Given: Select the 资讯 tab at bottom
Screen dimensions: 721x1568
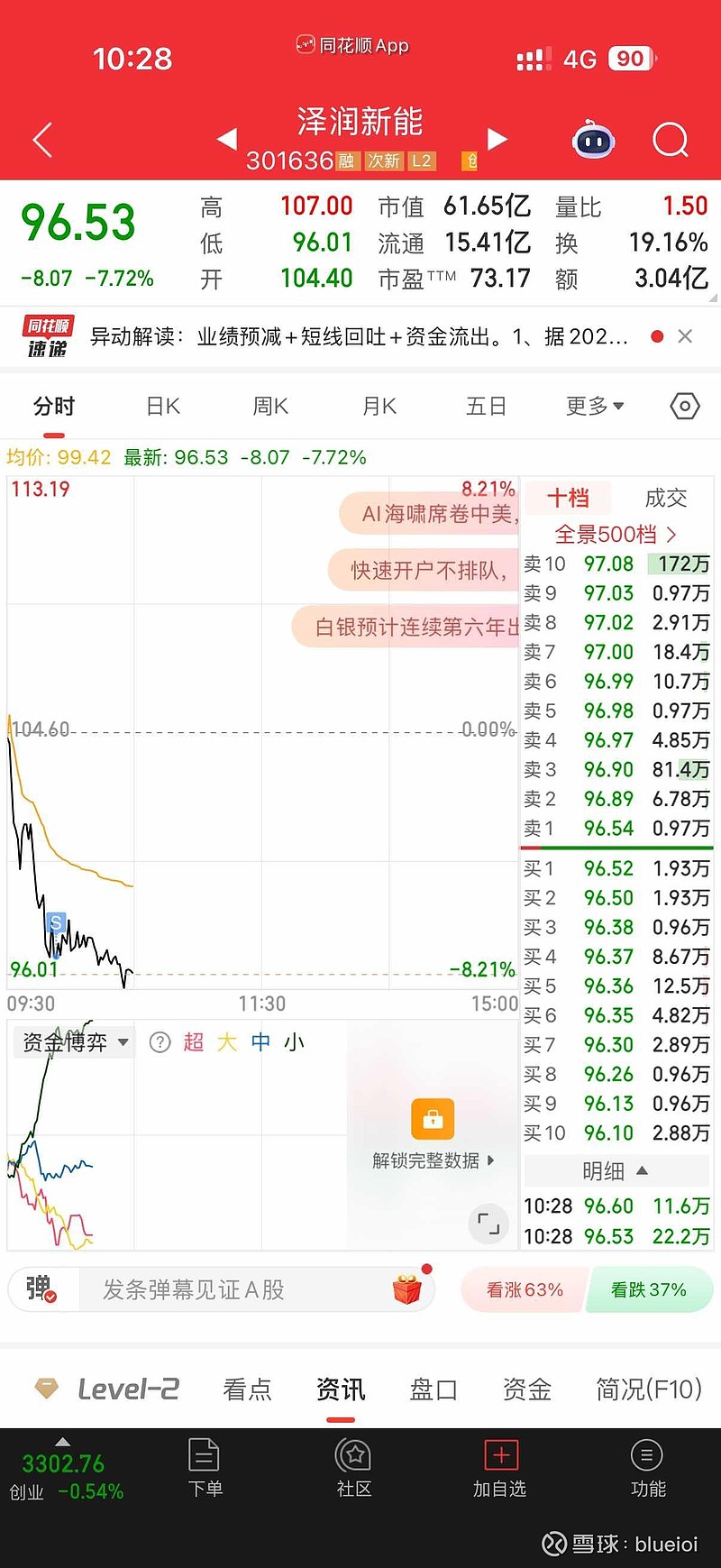Looking at the screenshot, I should (340, 1389).
